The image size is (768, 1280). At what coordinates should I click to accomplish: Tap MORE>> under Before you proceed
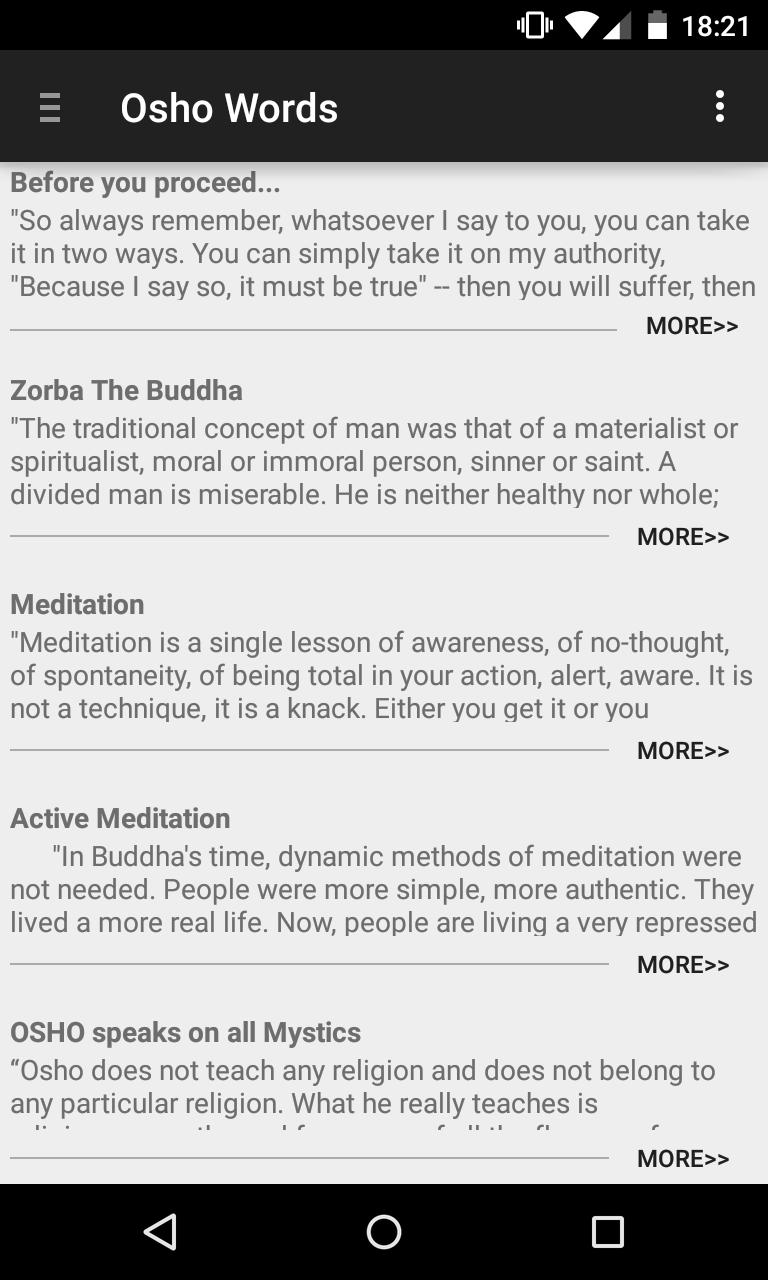click(692, 326)
